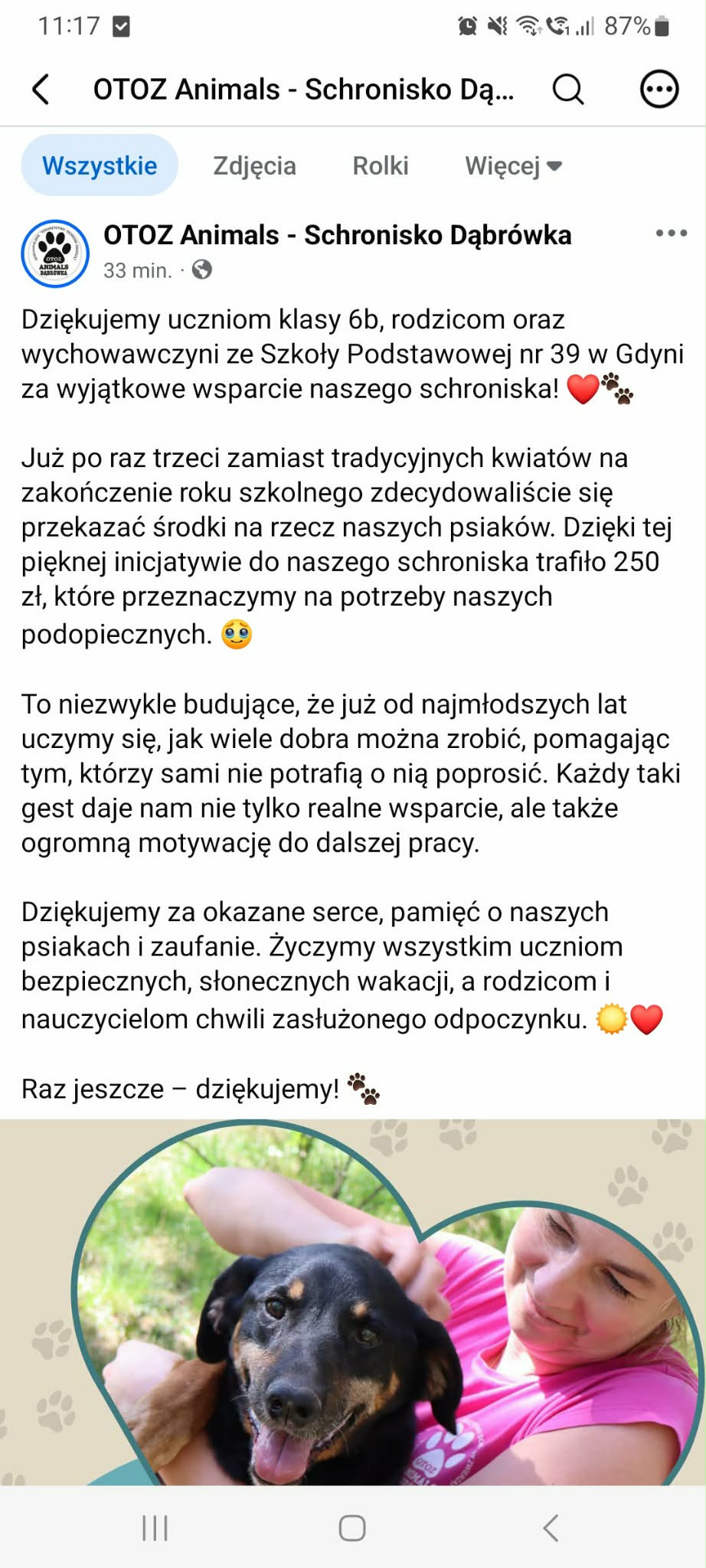
Task: Go to the home screen
Action: [352, 1527]
